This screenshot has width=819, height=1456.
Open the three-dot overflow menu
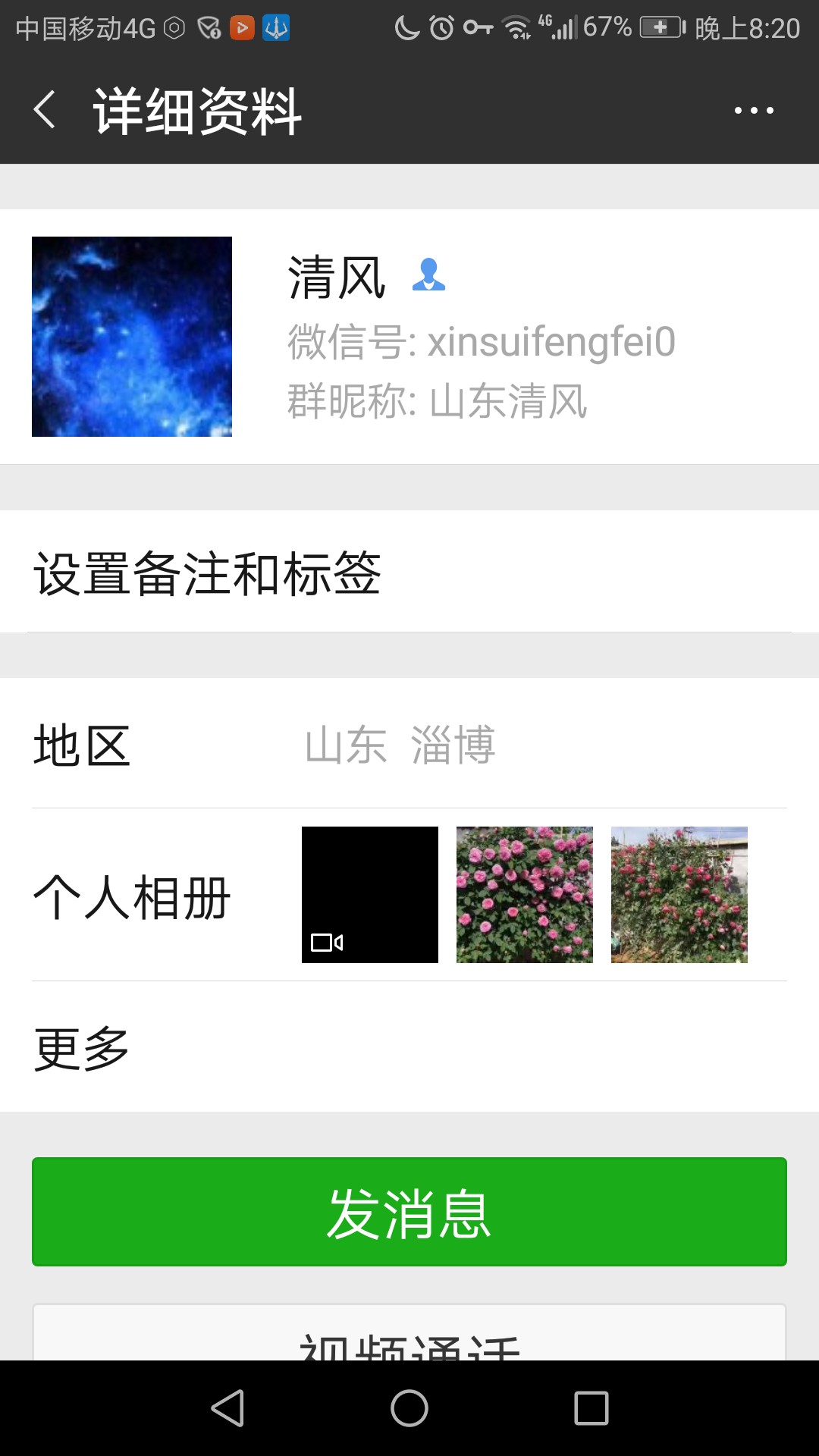coord(754,111)
